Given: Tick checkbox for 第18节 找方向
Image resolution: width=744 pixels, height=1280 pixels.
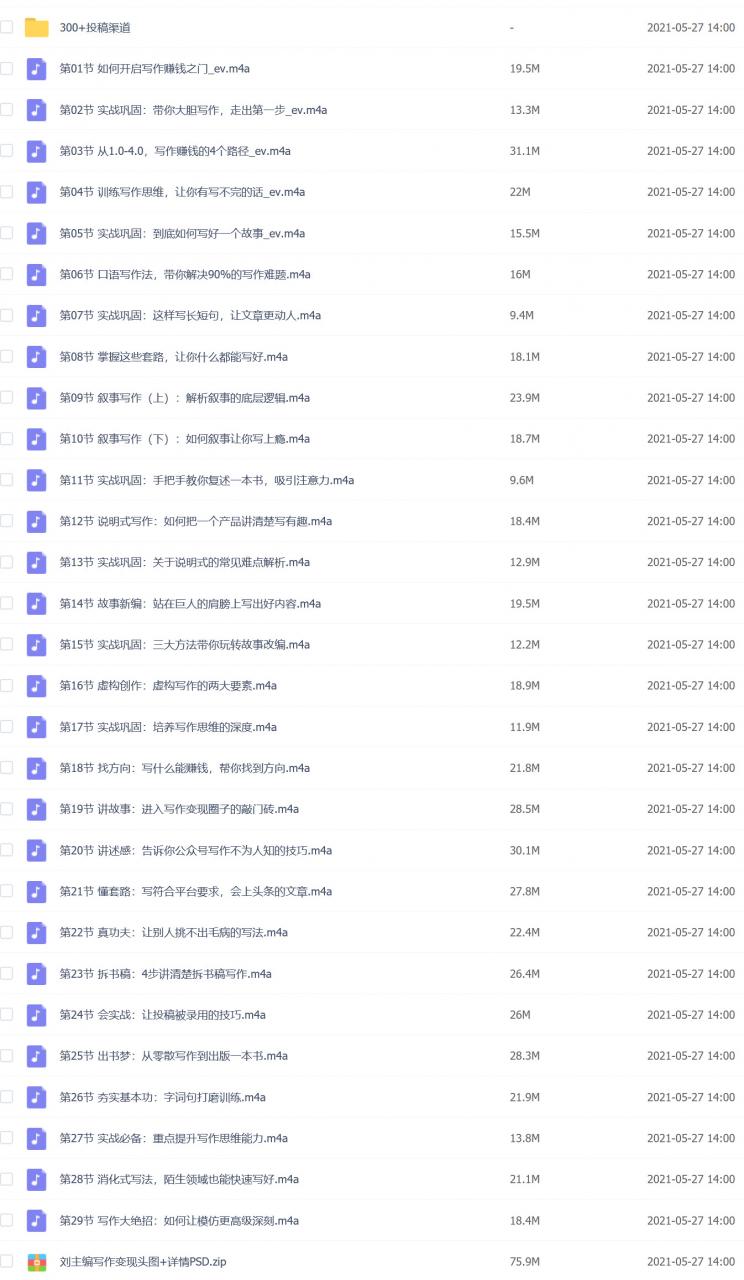Looking at the screenshot, I should [7, 768].
